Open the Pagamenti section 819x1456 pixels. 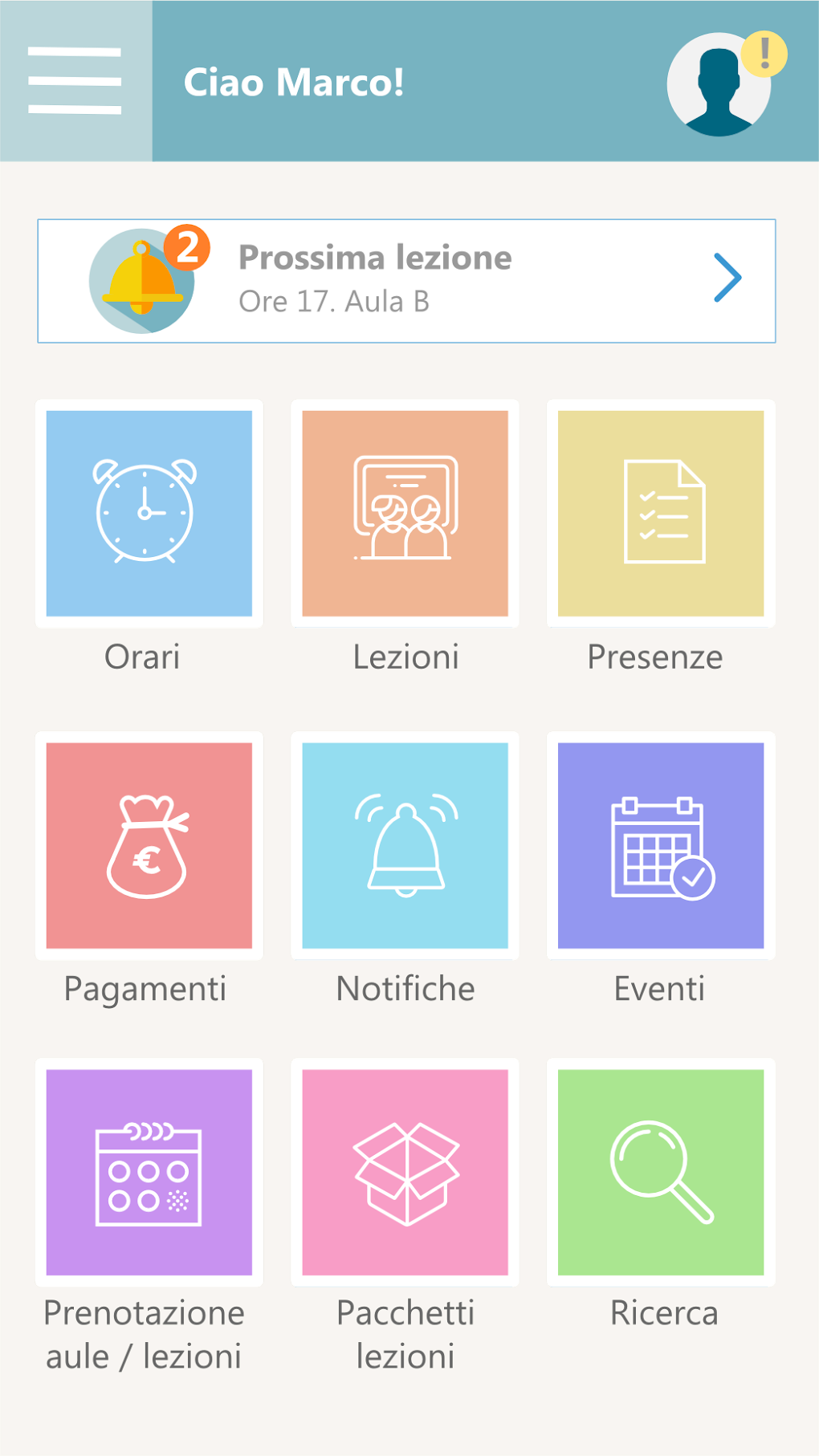(x=149, y=845)
